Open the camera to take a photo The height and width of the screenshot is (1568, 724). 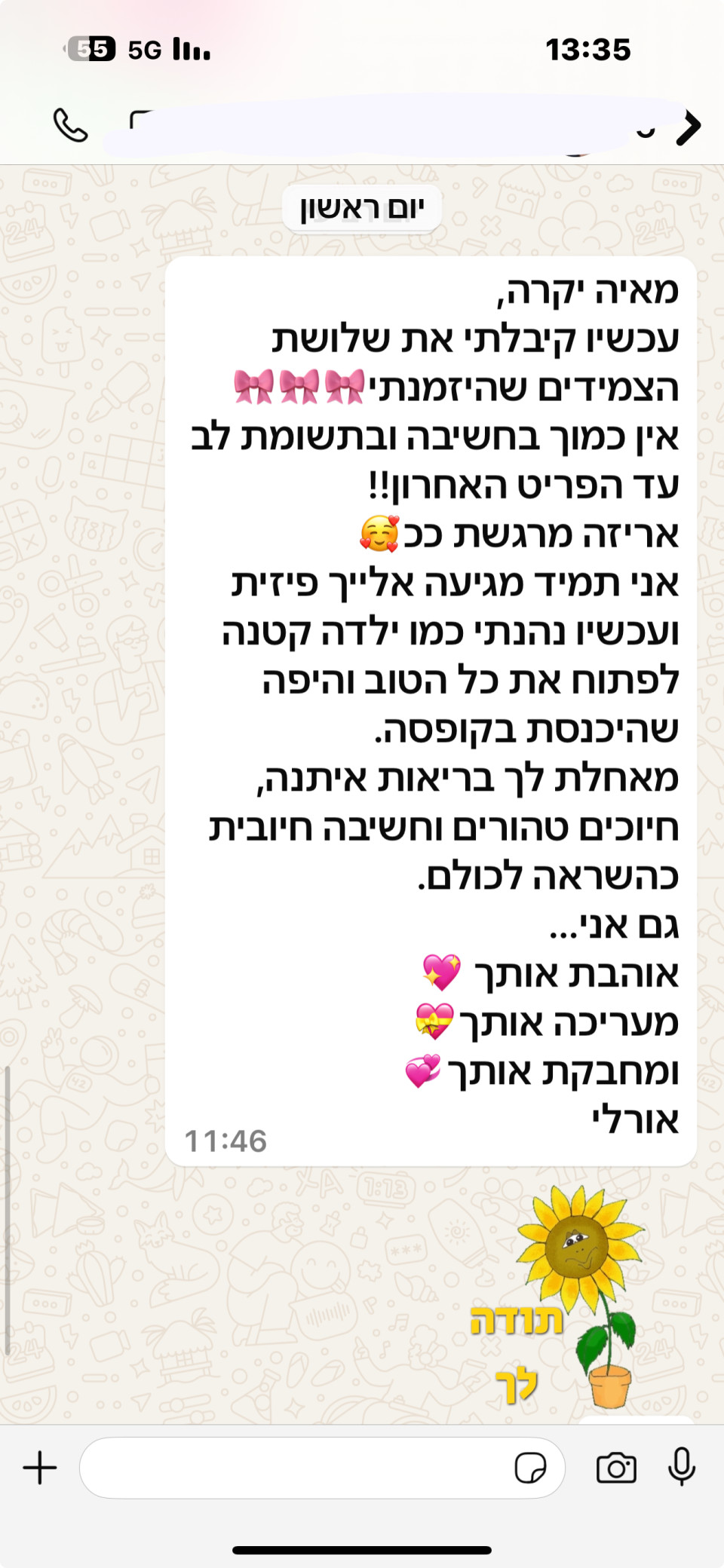pyautogui.click(x=616, y=1468)
